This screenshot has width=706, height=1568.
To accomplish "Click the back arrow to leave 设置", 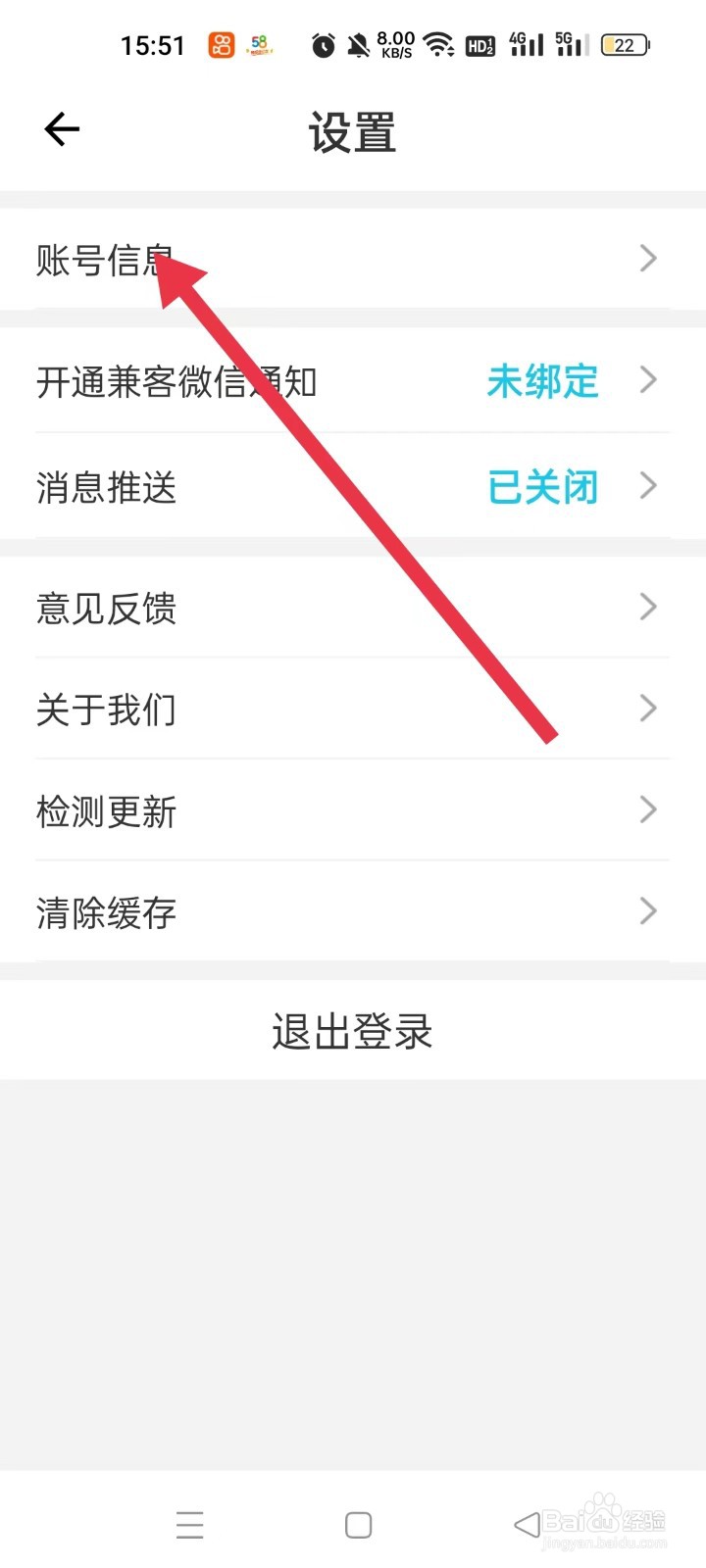I will [61, 128].
